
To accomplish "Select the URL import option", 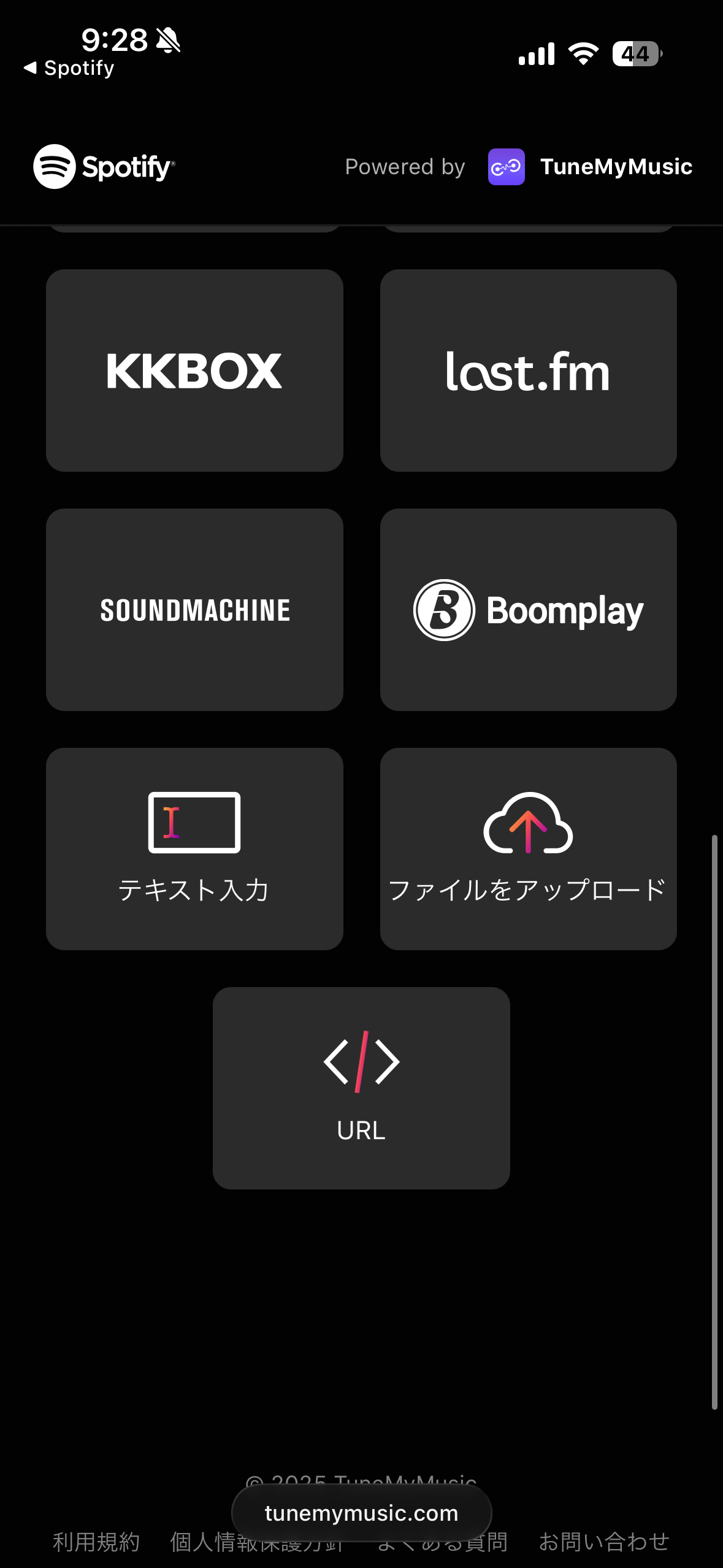I will point(361,1088).
